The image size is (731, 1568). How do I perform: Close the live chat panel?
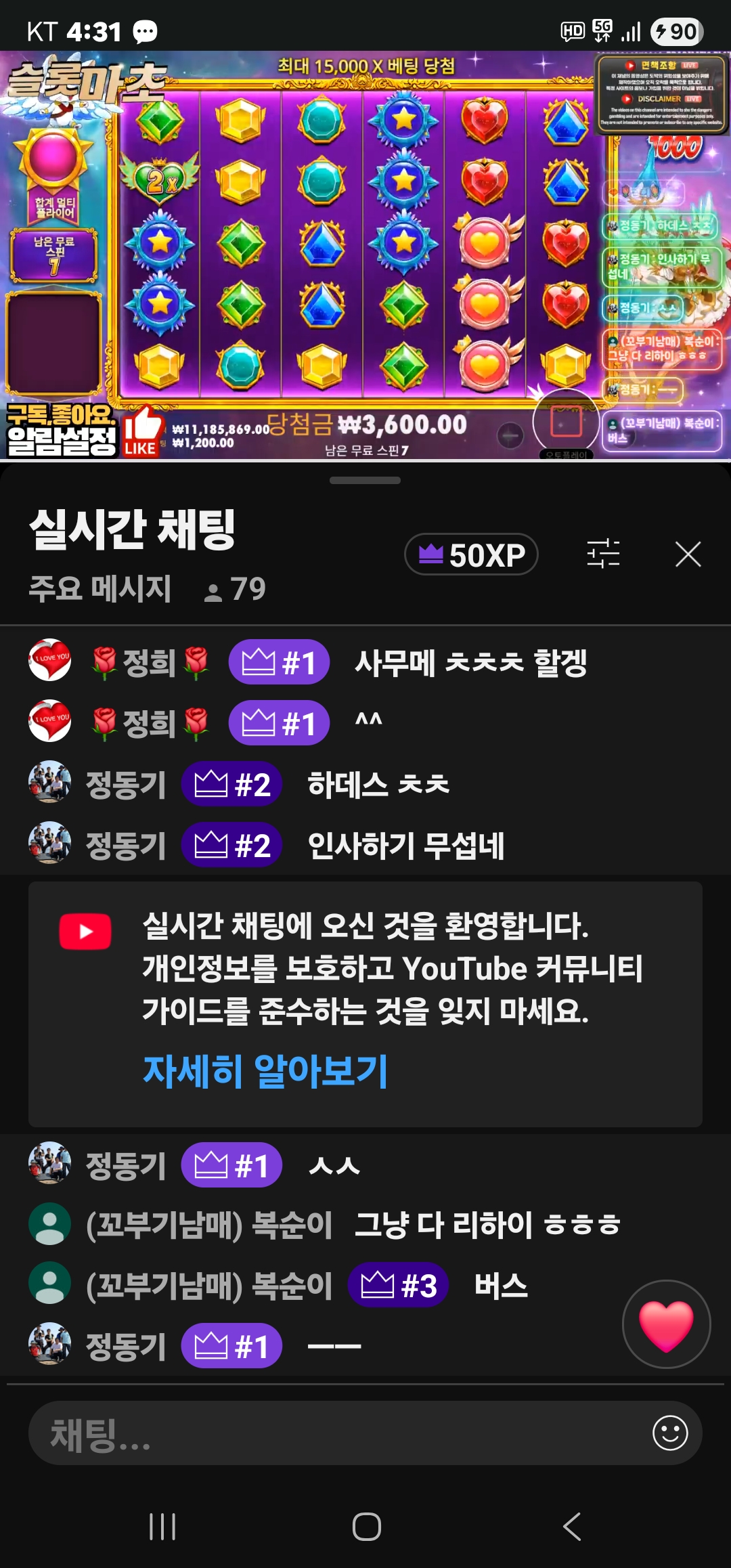[688, 554]
